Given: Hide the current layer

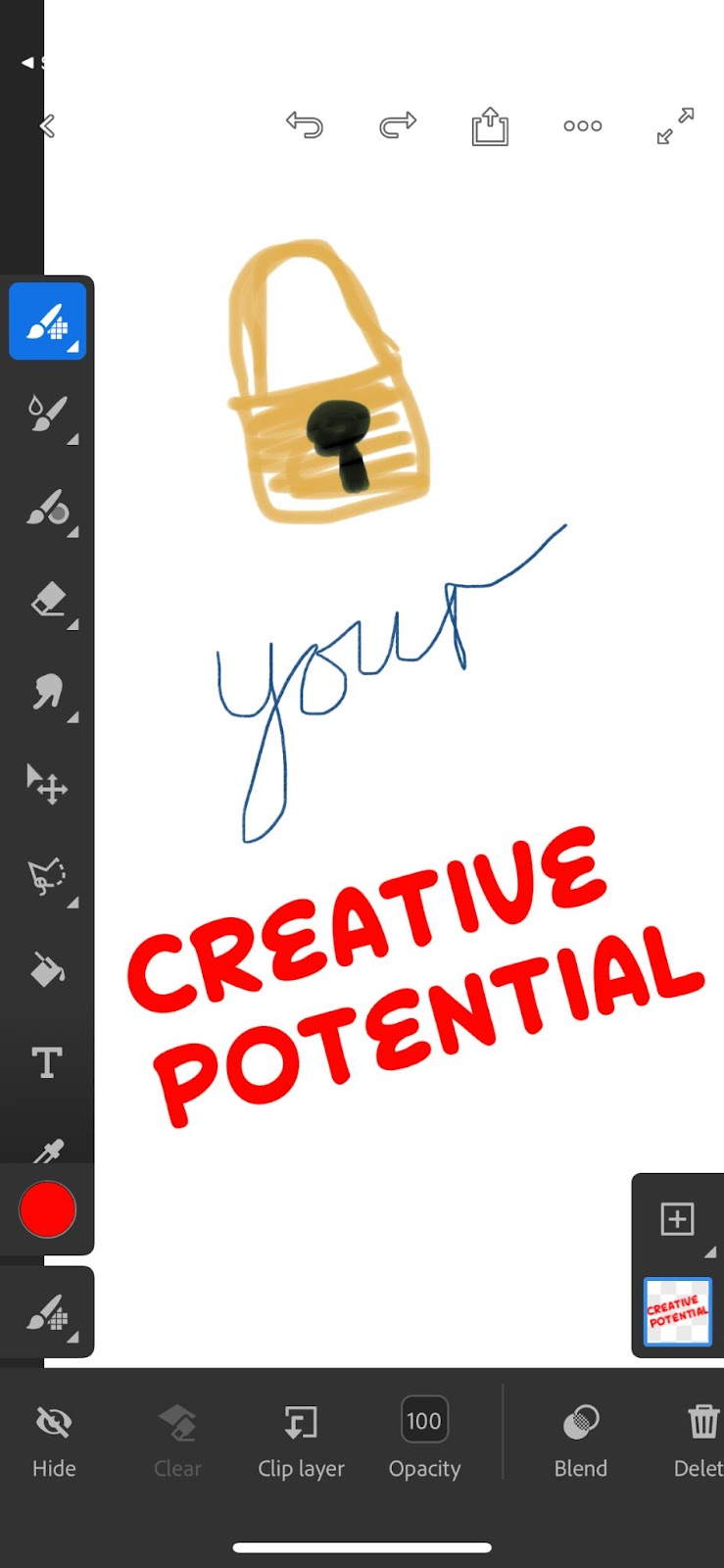Looking at the screenshot, I should coord(54,1439).
